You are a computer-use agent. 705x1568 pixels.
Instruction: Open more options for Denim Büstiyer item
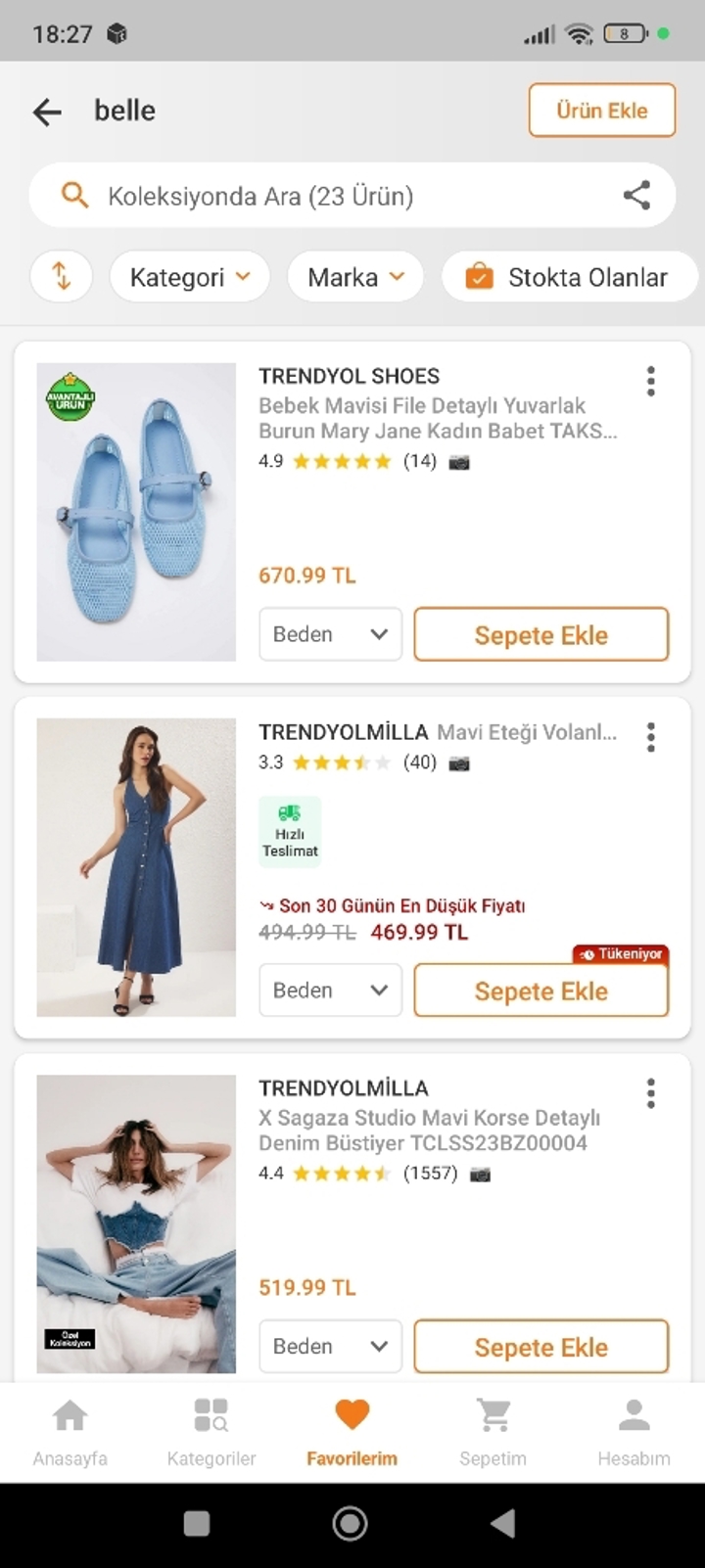650,1093
